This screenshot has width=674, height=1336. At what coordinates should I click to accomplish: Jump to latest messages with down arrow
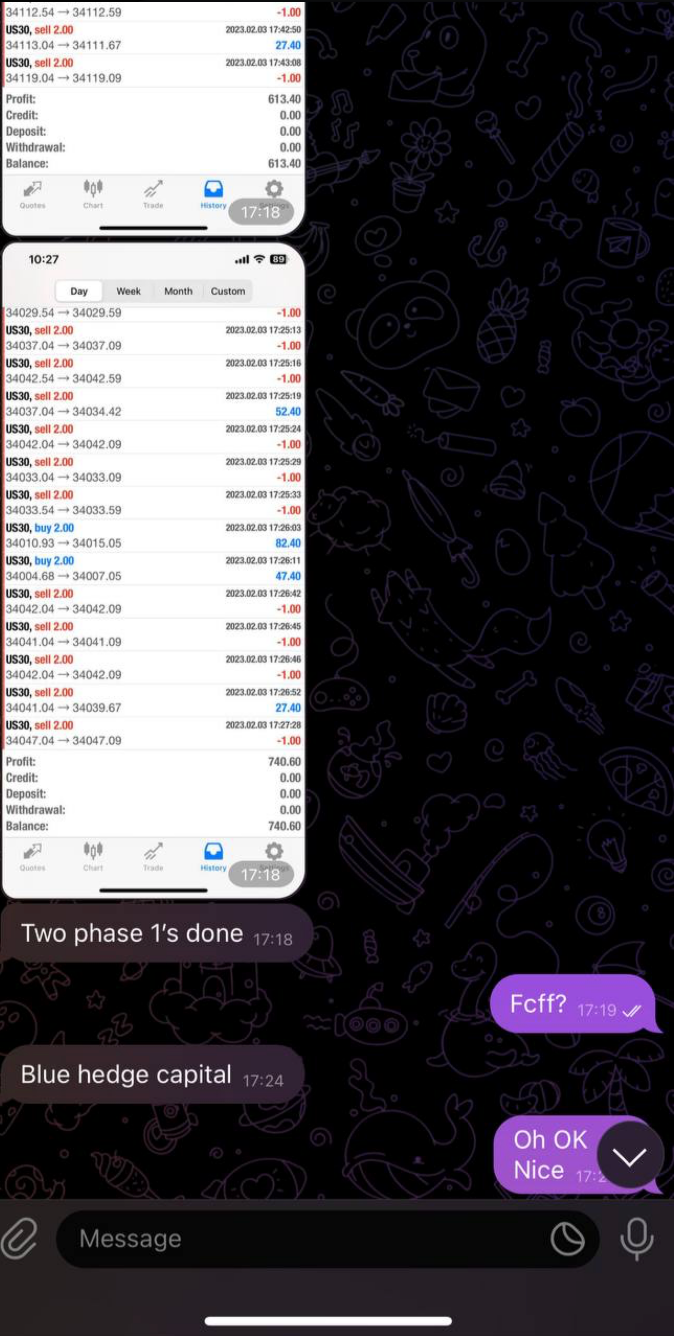(630, 1156)
